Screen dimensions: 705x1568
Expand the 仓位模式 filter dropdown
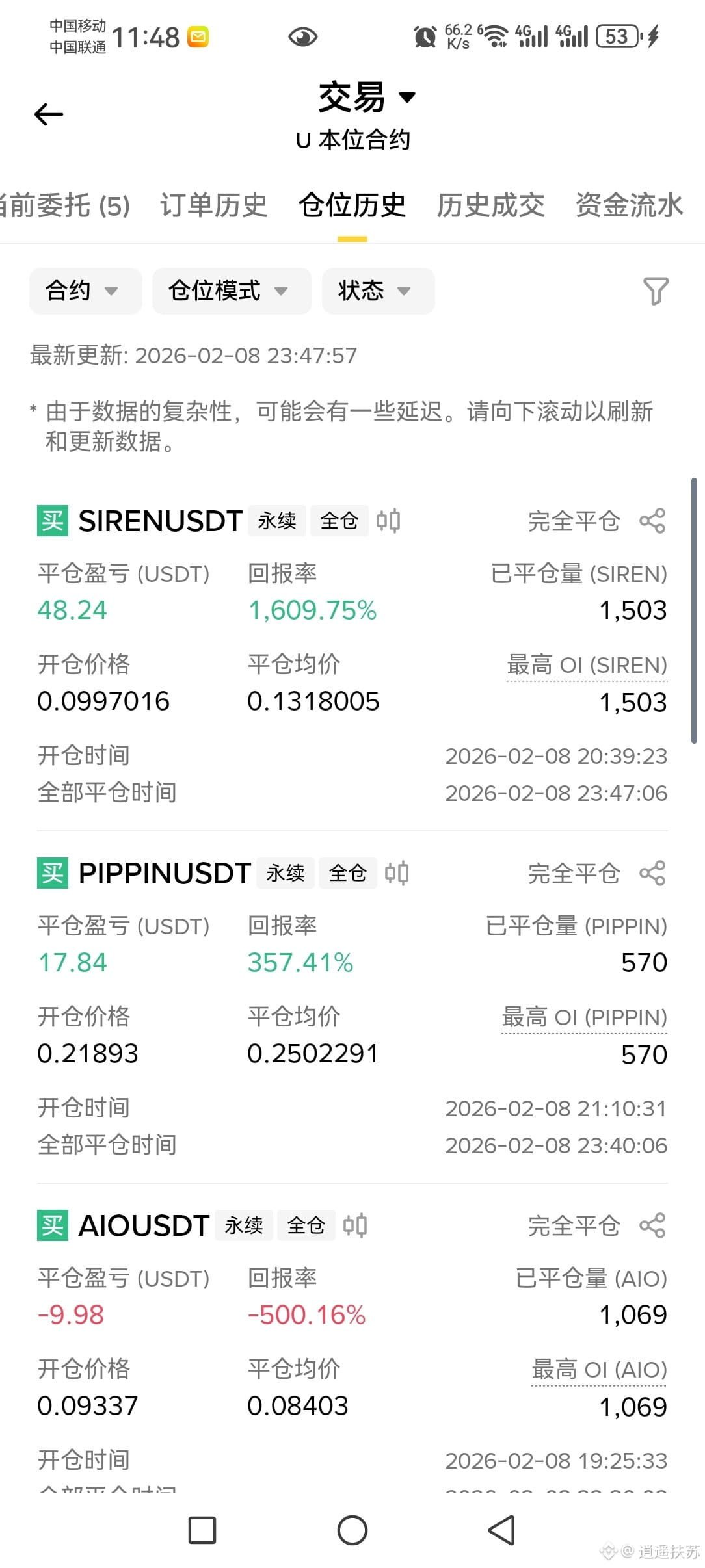(232, 291)
